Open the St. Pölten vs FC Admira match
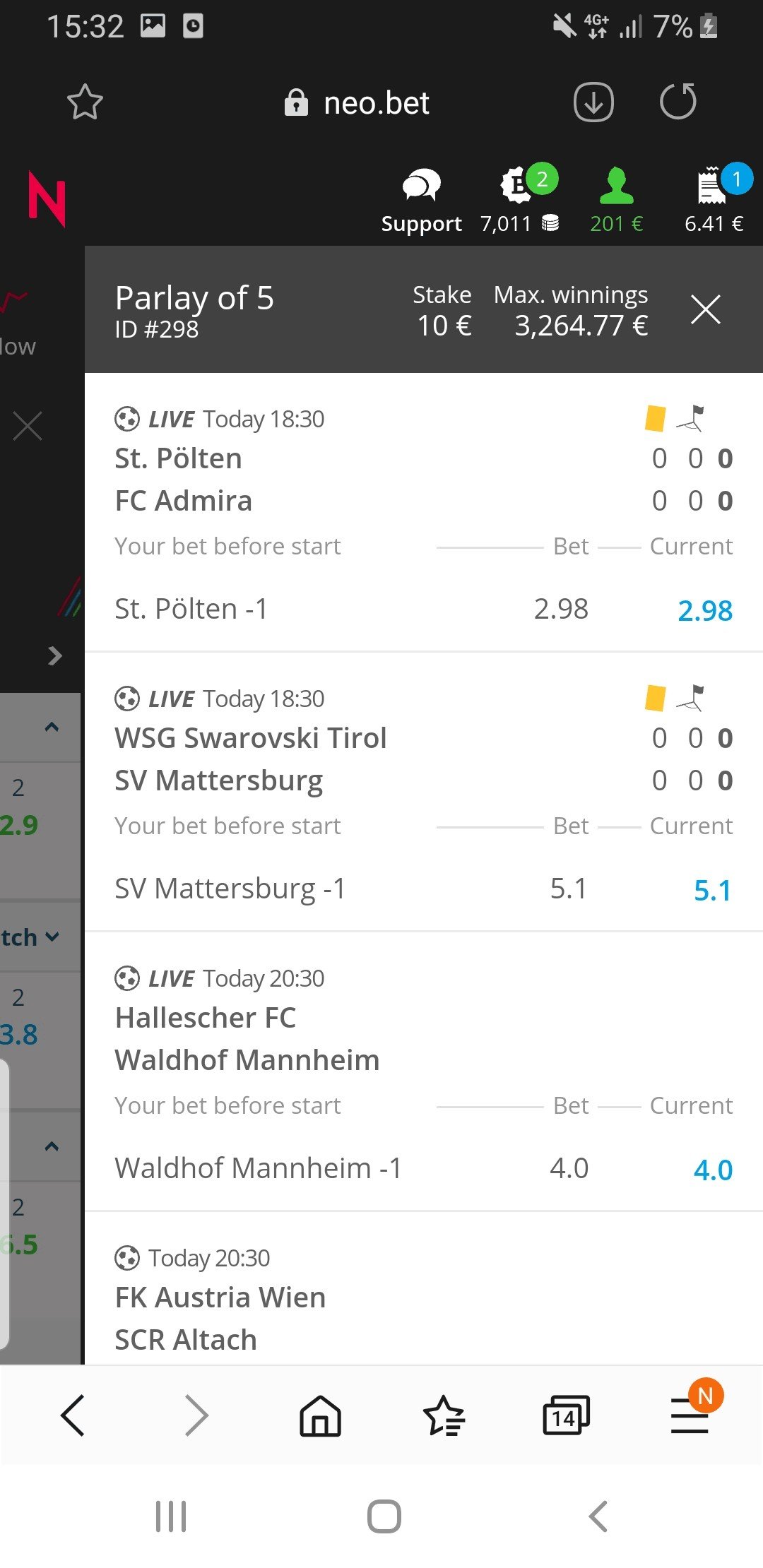763x1568 pixels. [184, 480]
